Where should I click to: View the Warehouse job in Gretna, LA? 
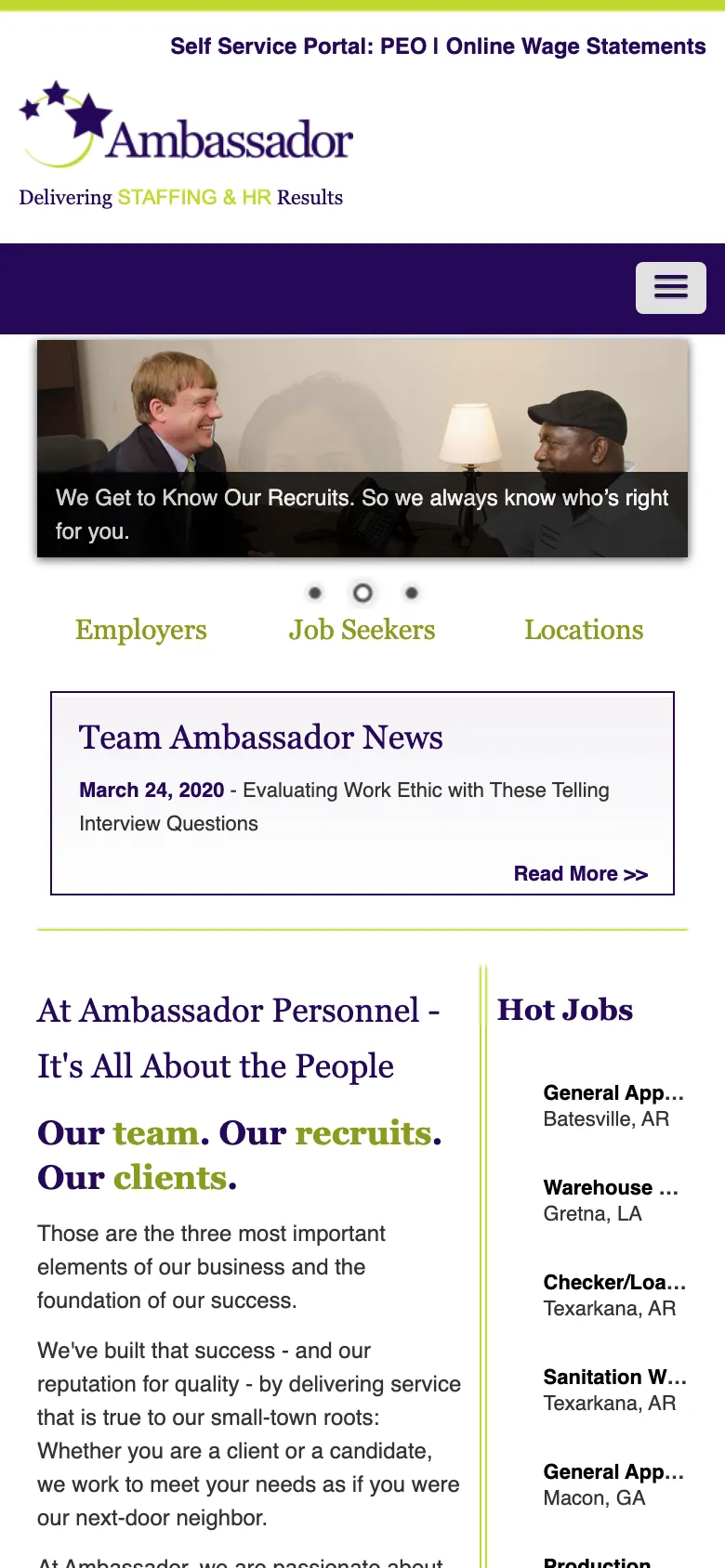pos(610,1188)
